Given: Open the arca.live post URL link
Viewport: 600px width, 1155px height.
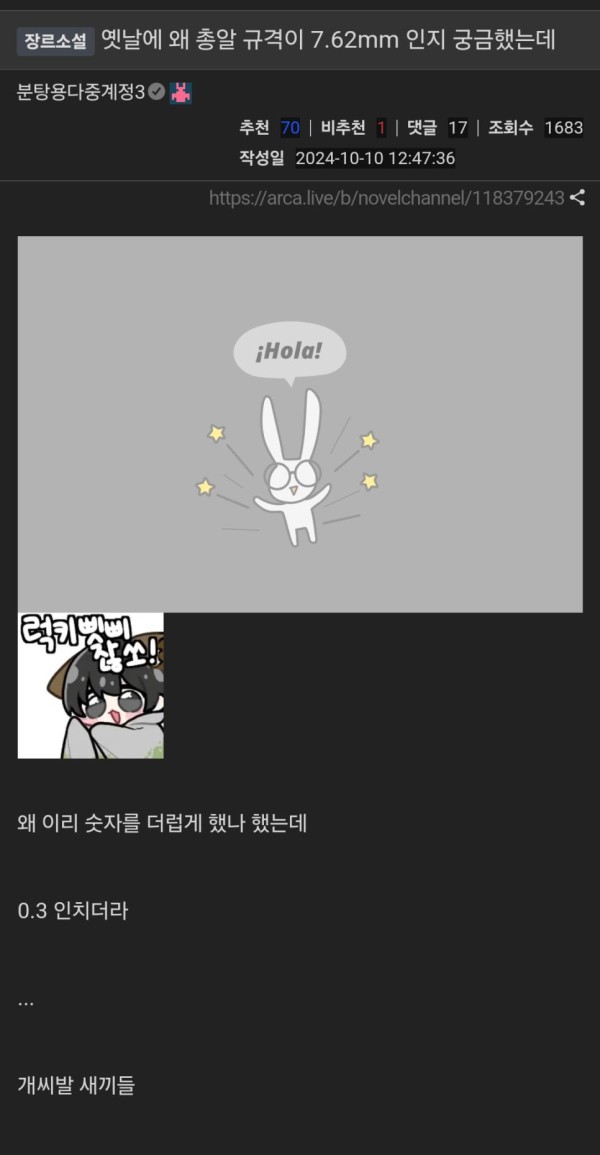Looking at the screenshot, I should [x=386, y=198].
